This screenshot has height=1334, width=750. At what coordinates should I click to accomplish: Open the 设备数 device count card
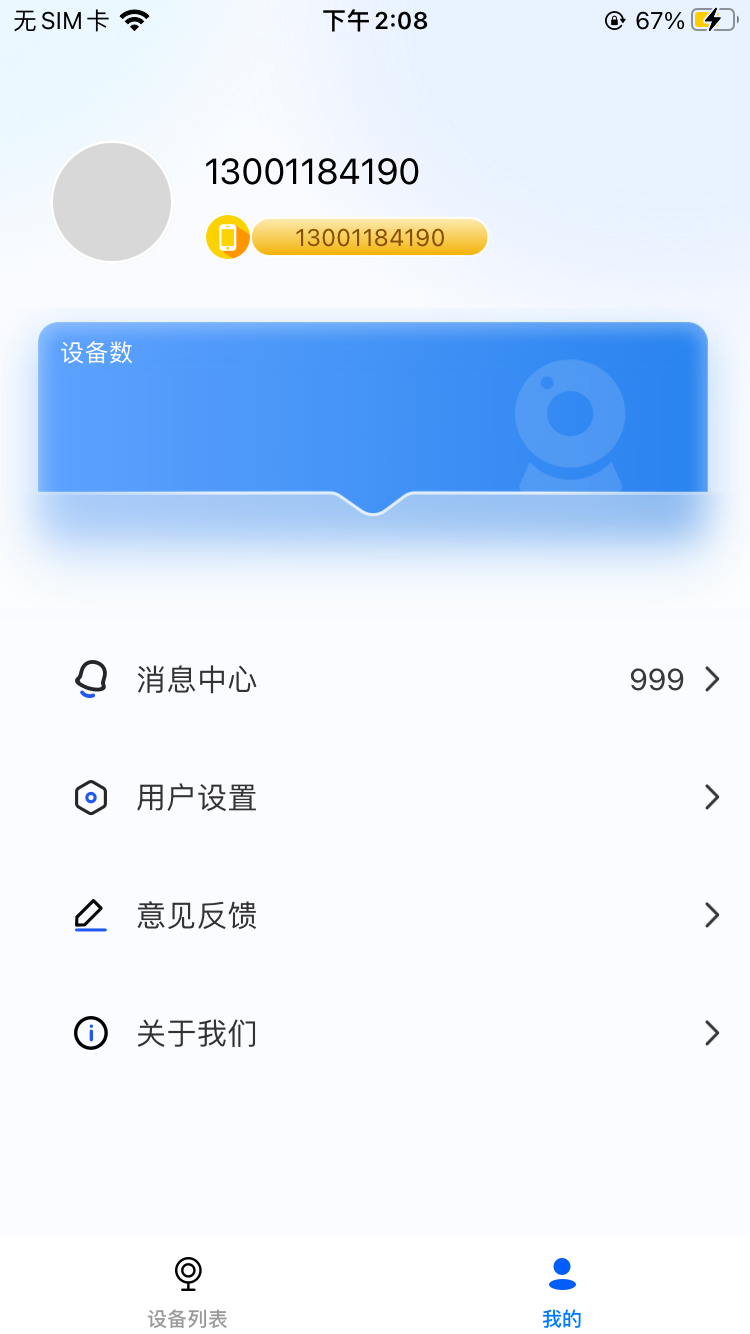click(372, 410)
